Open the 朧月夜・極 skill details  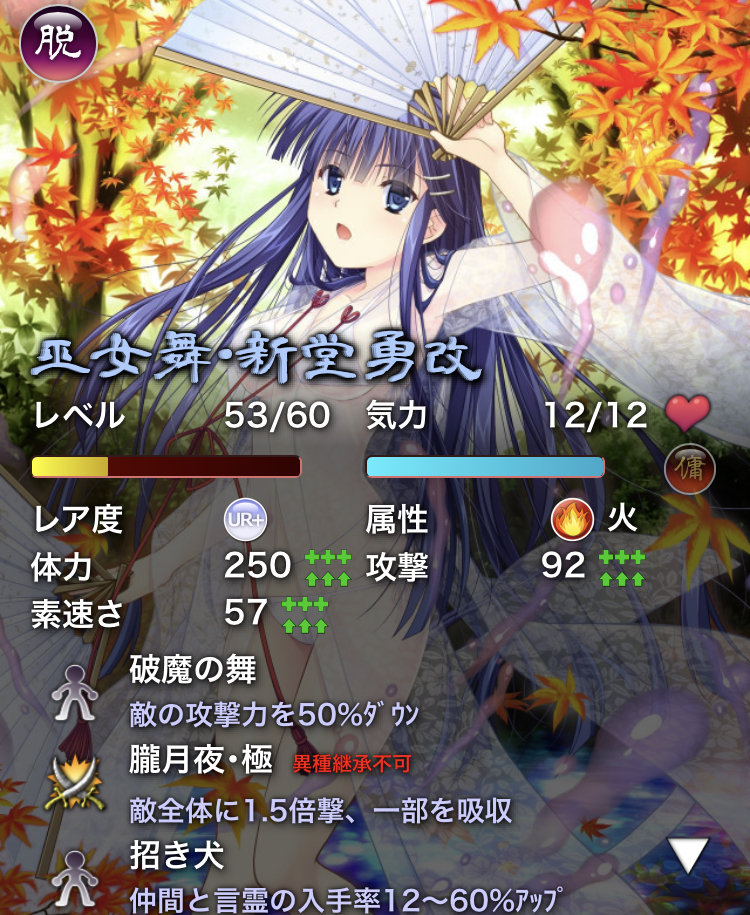pyautogui.click(x=201, y=761)
